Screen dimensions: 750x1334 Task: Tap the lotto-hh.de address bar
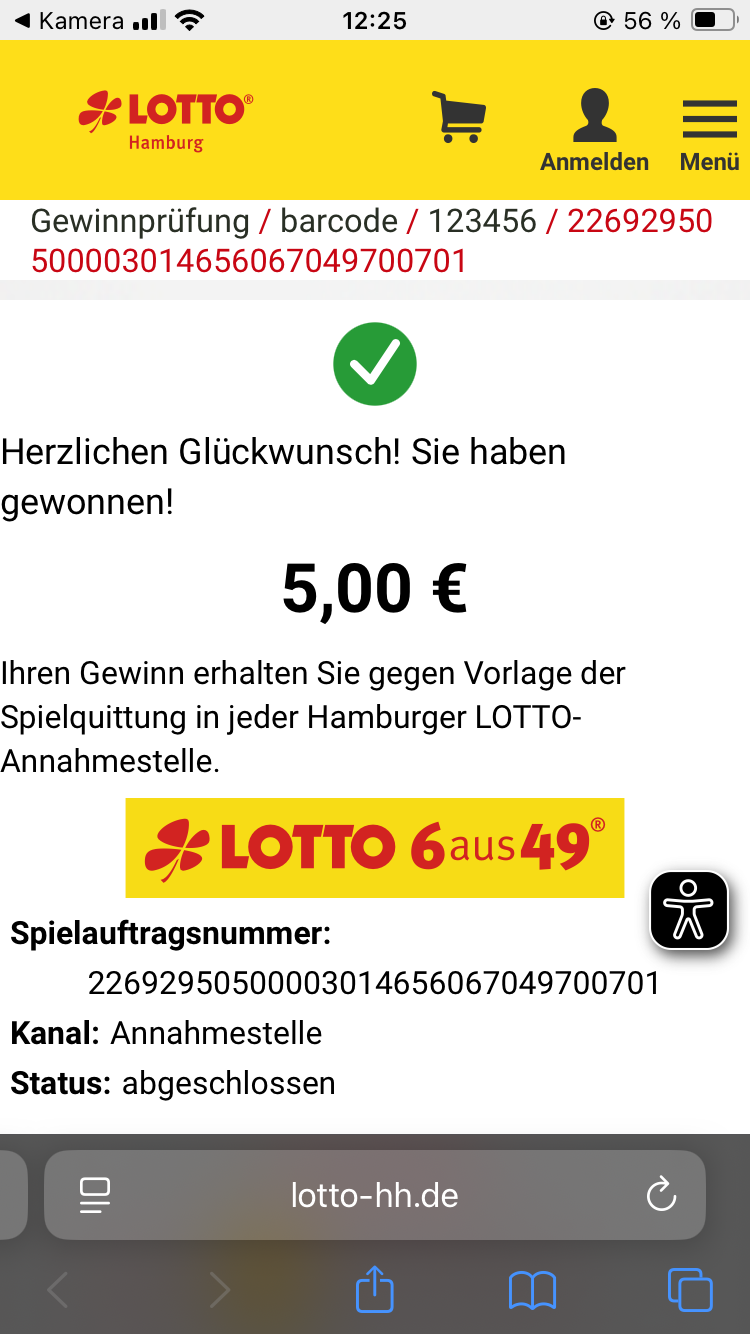pyautogui.click(x=374, y=1195)
